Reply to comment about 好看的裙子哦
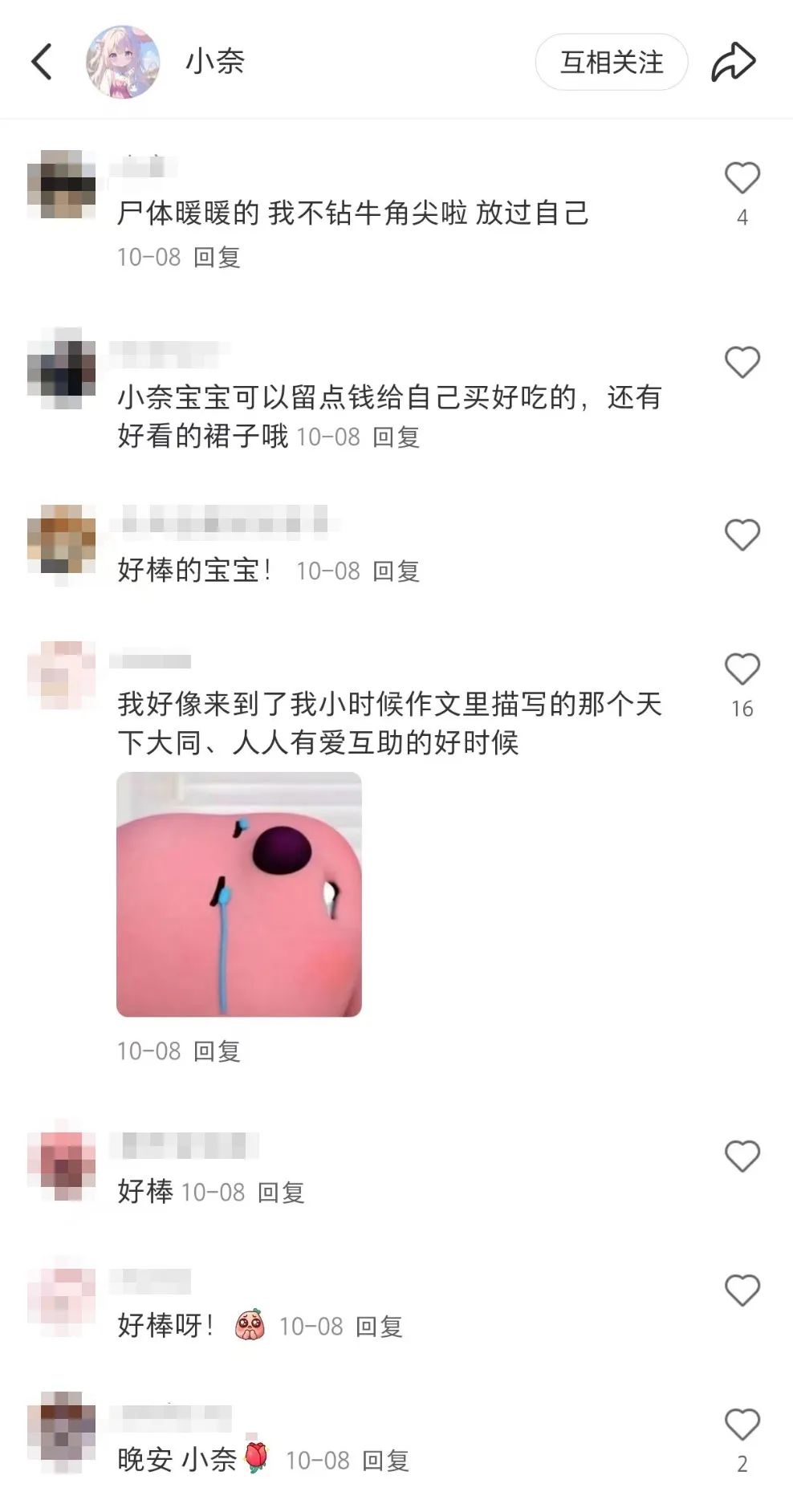Viewport: 793px width, 1512px height. pos(396,437)
